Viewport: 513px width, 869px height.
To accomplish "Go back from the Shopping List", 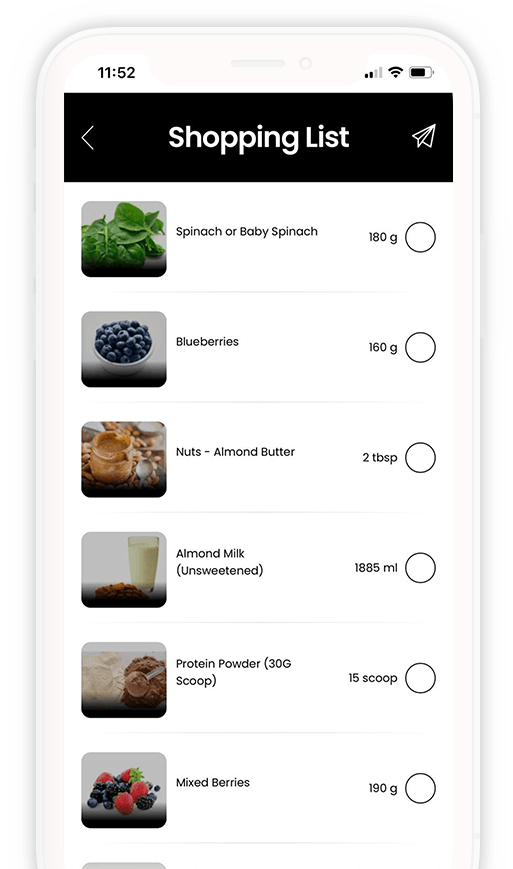I will point(88,137).
